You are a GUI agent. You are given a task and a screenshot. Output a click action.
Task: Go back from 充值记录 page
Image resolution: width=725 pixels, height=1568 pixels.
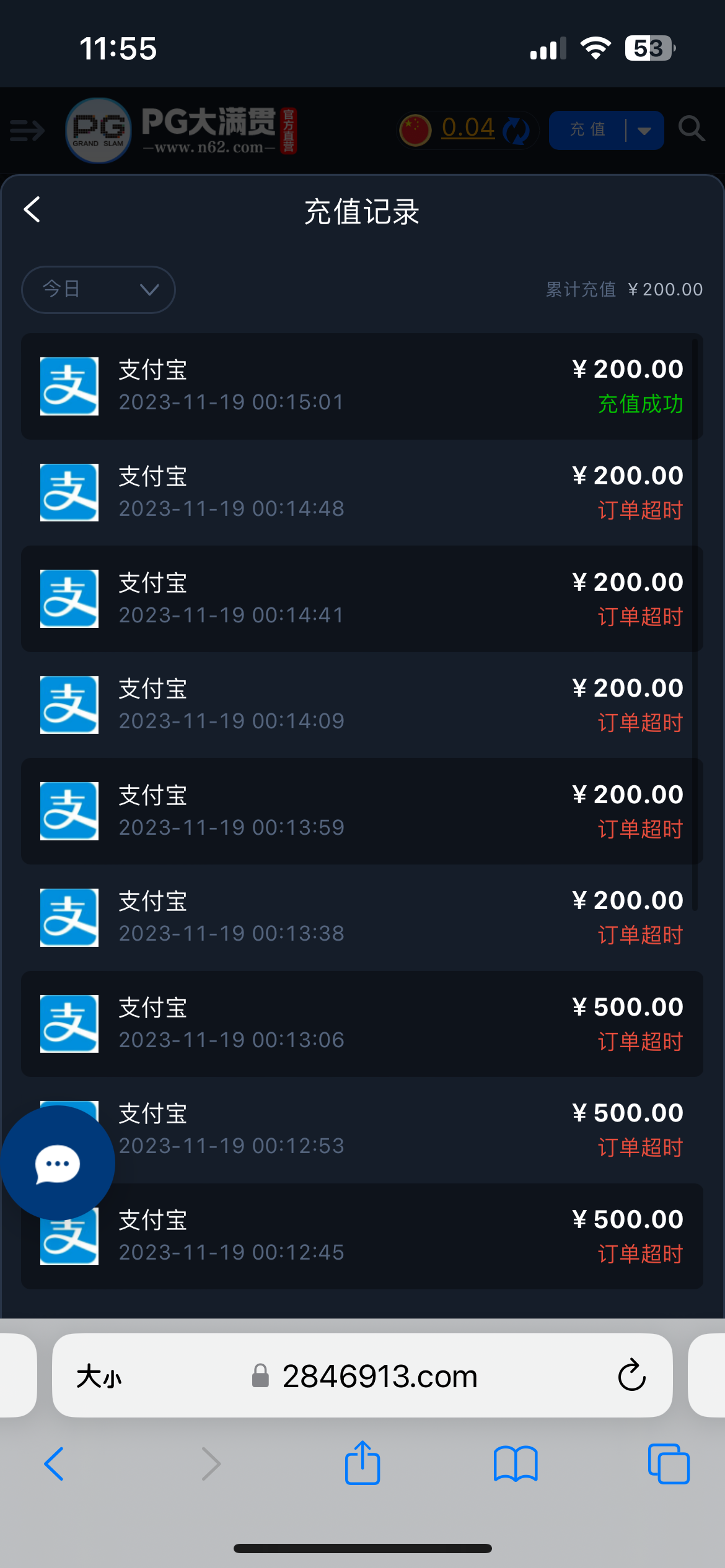(x=32, y=210)
